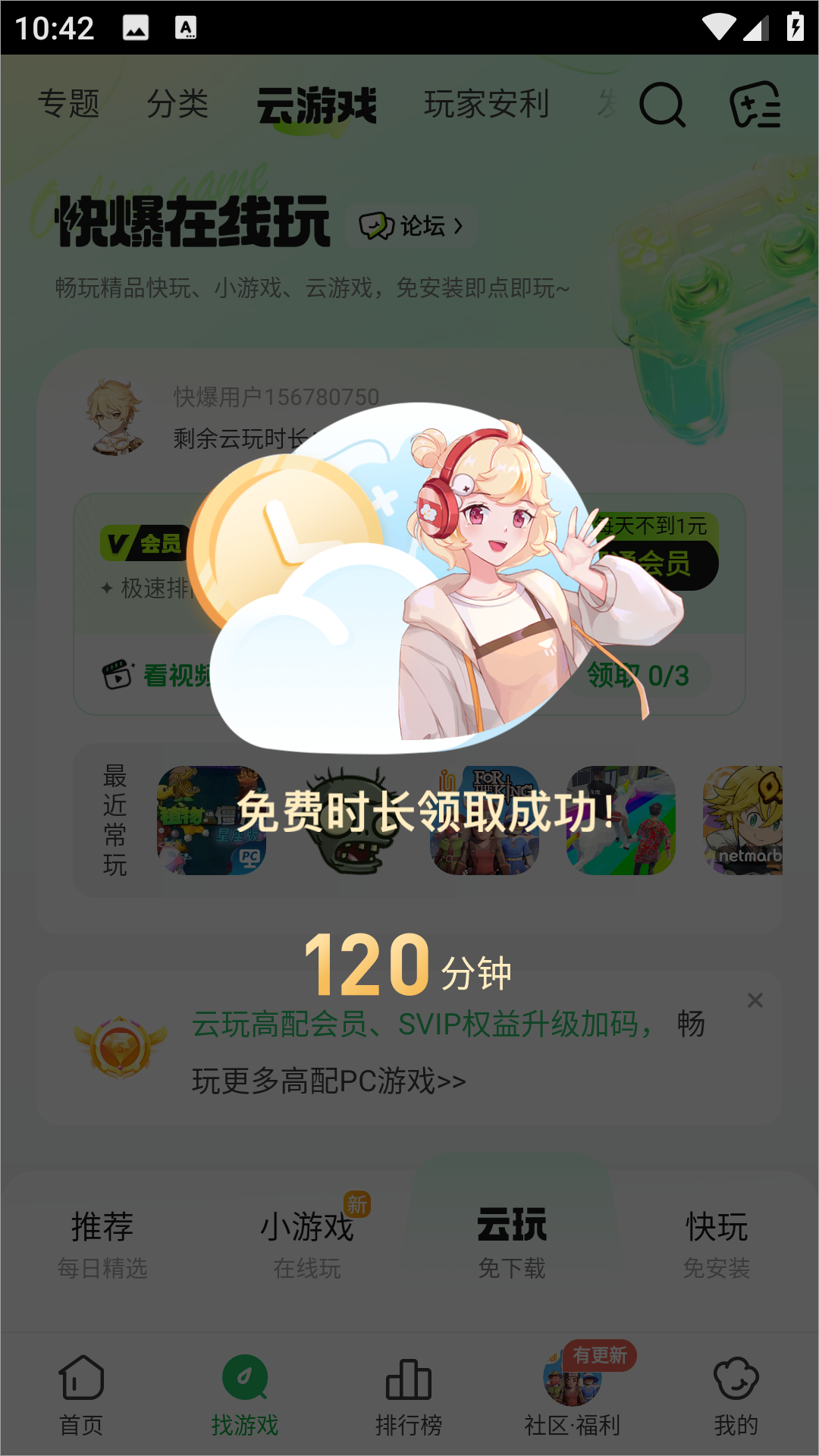This screenshot has width=819, height=1456.
Task: Go to 社区·福利 in bottom navigation
Action: click(573, 1395)
